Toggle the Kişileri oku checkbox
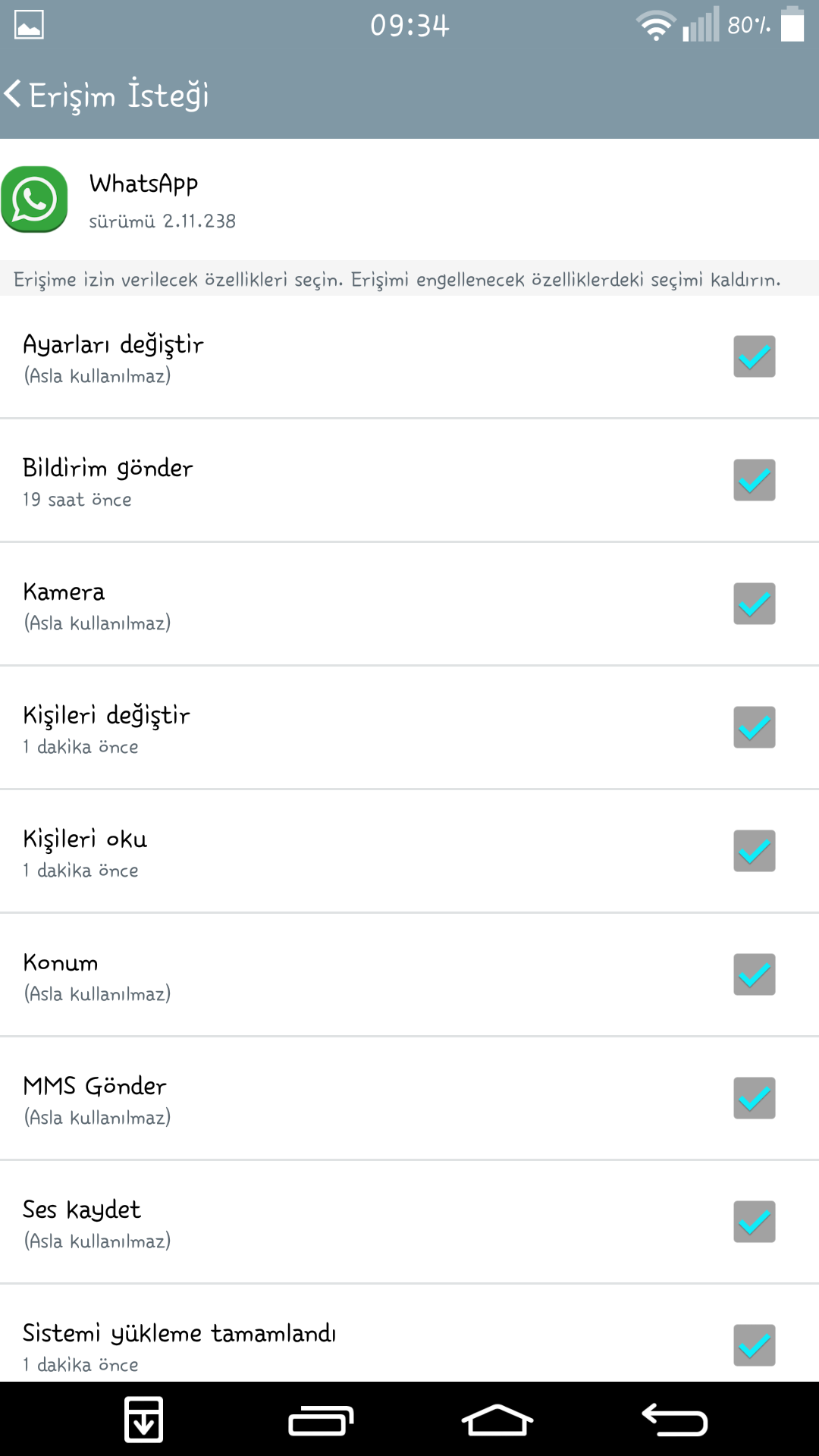 (754, 851)
